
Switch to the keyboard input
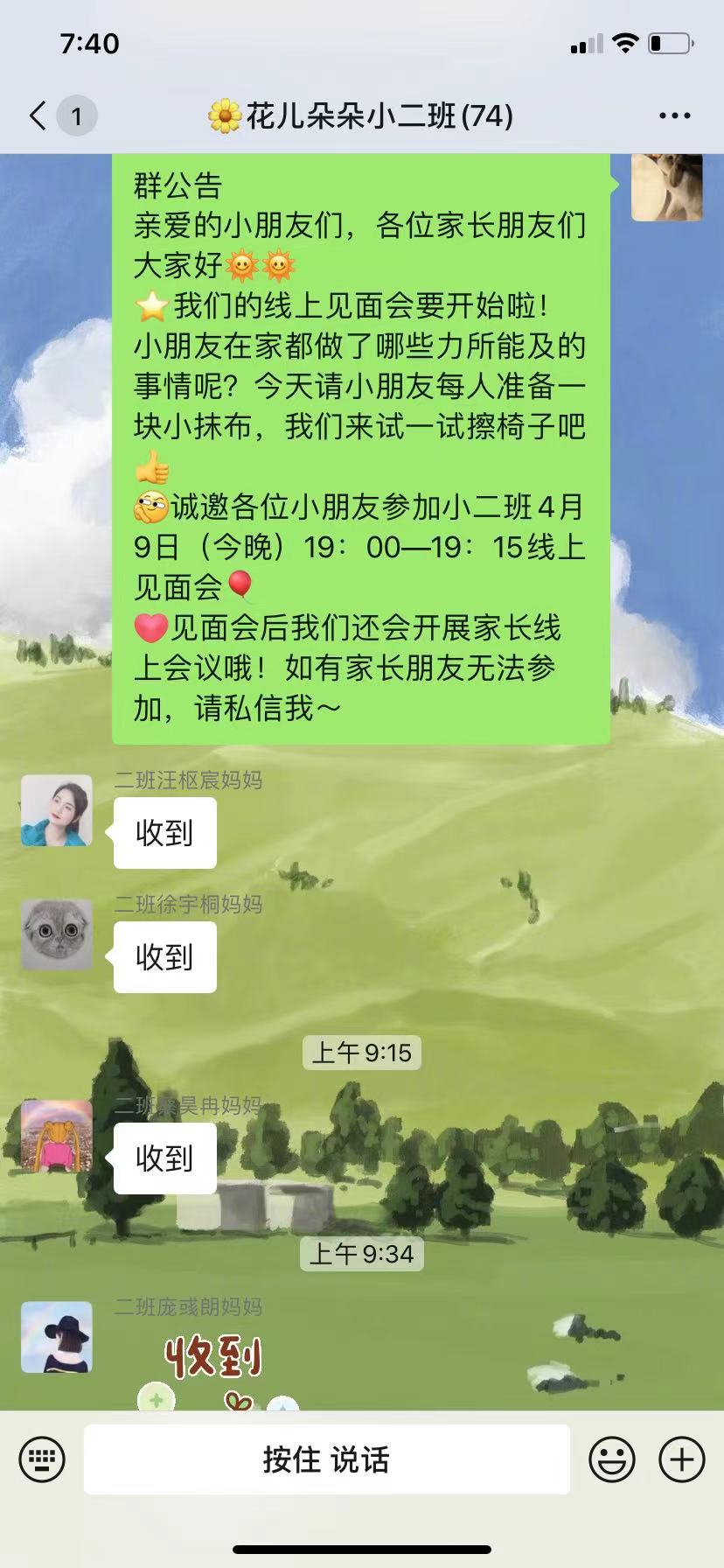coord(42,1459)
